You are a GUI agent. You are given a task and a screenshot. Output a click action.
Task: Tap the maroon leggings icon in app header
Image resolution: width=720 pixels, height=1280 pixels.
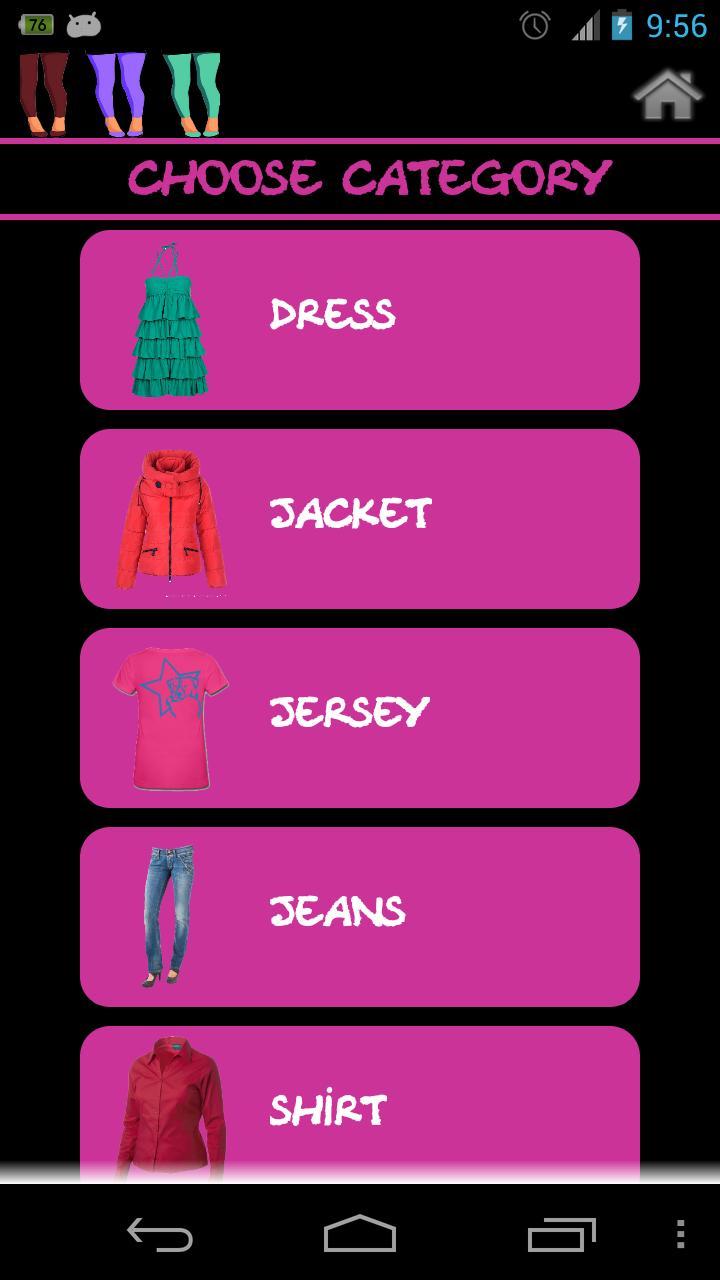coord(40,93)
